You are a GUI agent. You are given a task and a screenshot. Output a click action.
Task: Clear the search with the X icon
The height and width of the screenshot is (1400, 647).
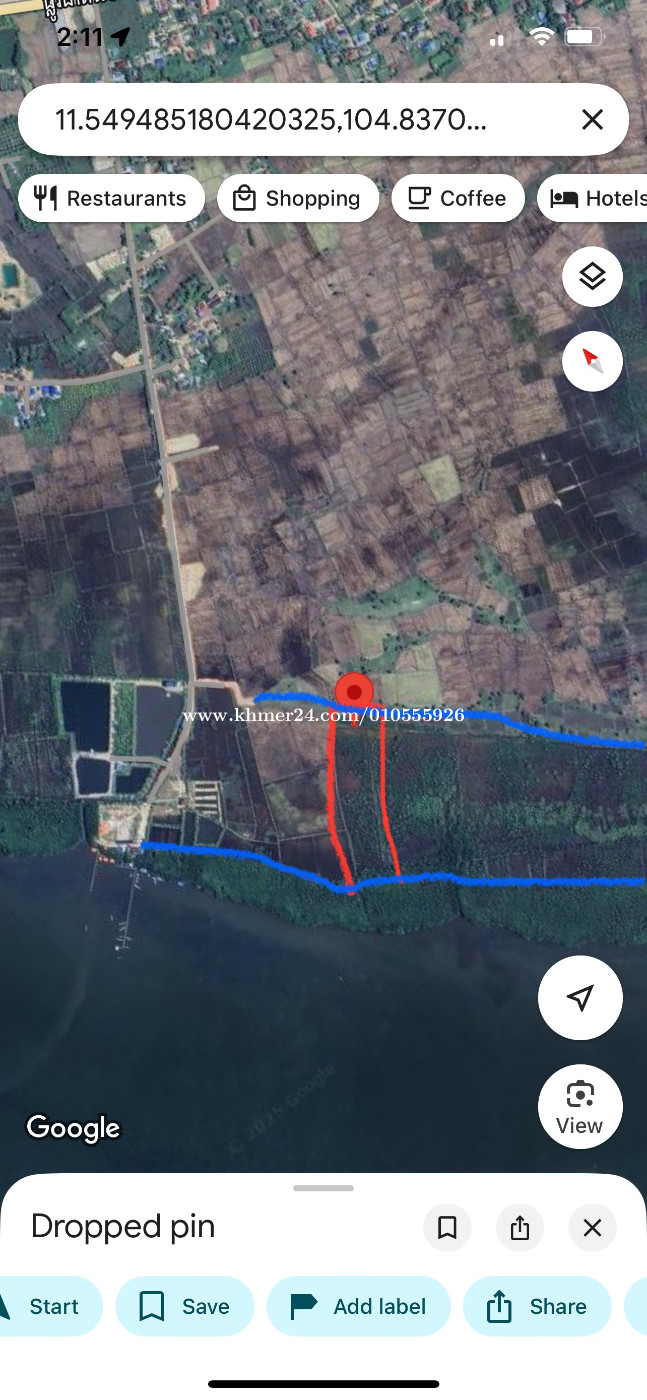pos(592,120)
